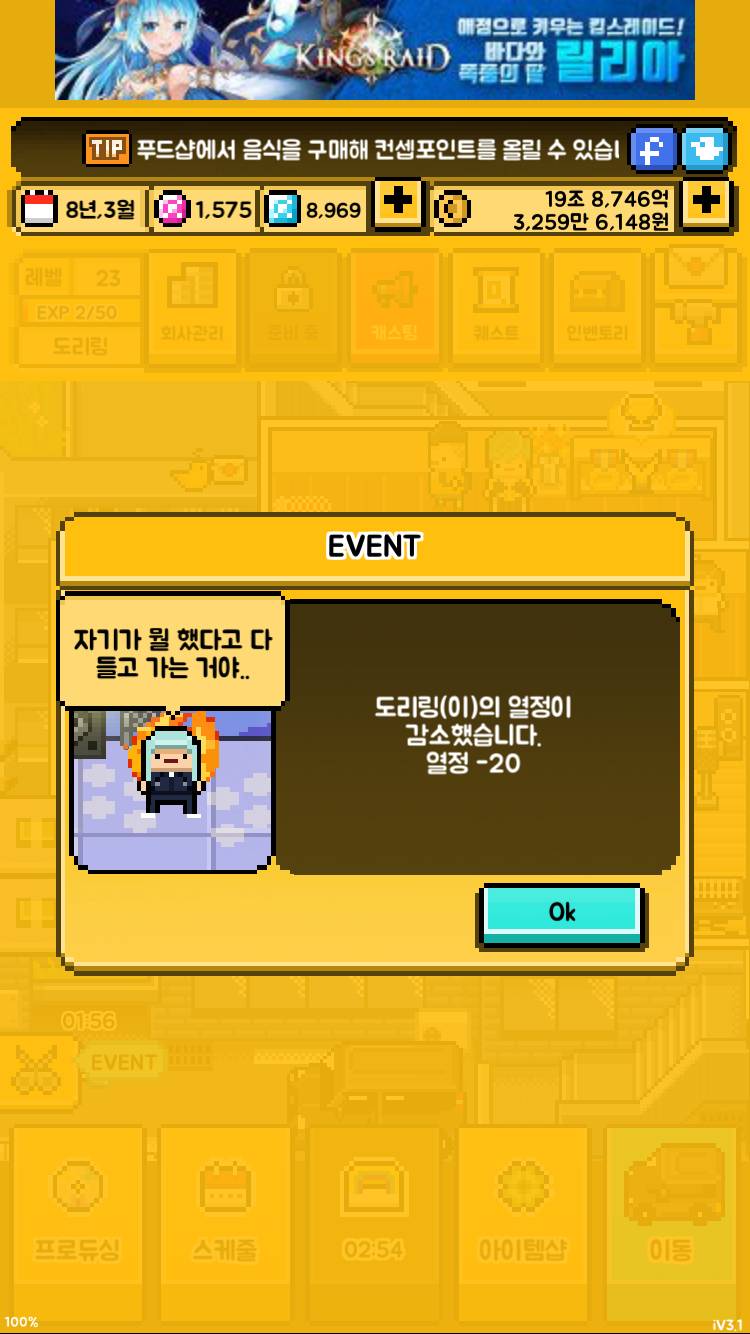Open the Twitter bird icon

tap(706, 150)
